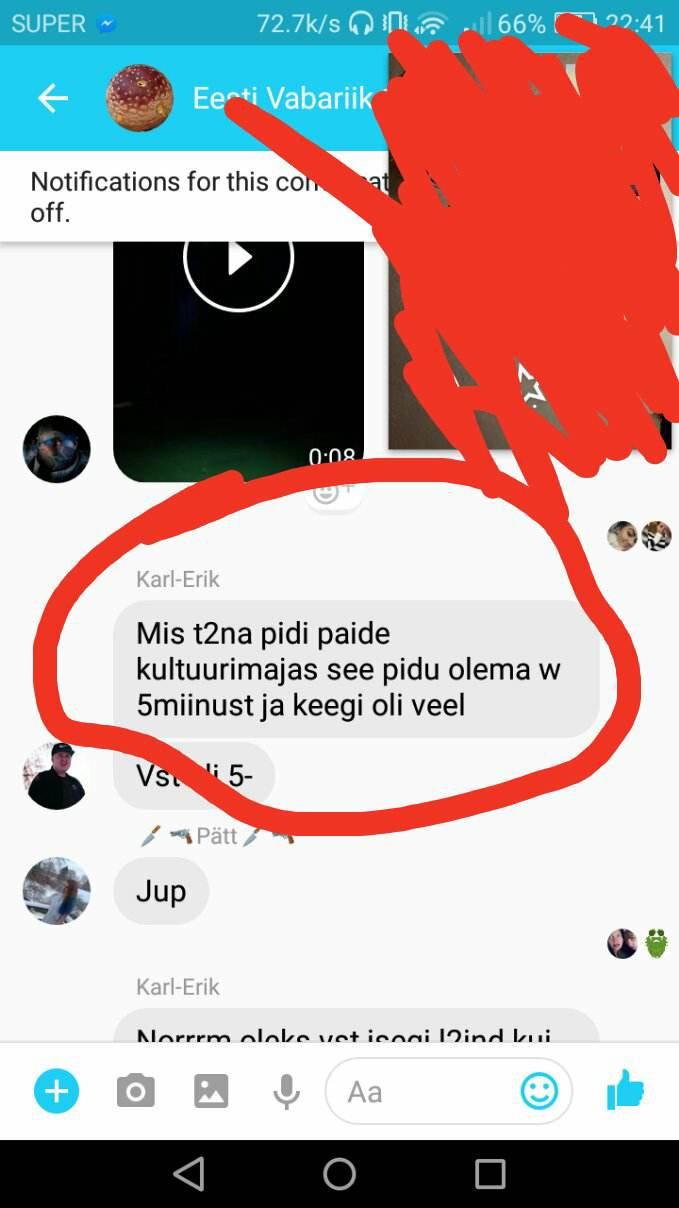679x1208 pixels.
Task: Go back from the Eesti Vabariik chat
Action: pos(53,98)
